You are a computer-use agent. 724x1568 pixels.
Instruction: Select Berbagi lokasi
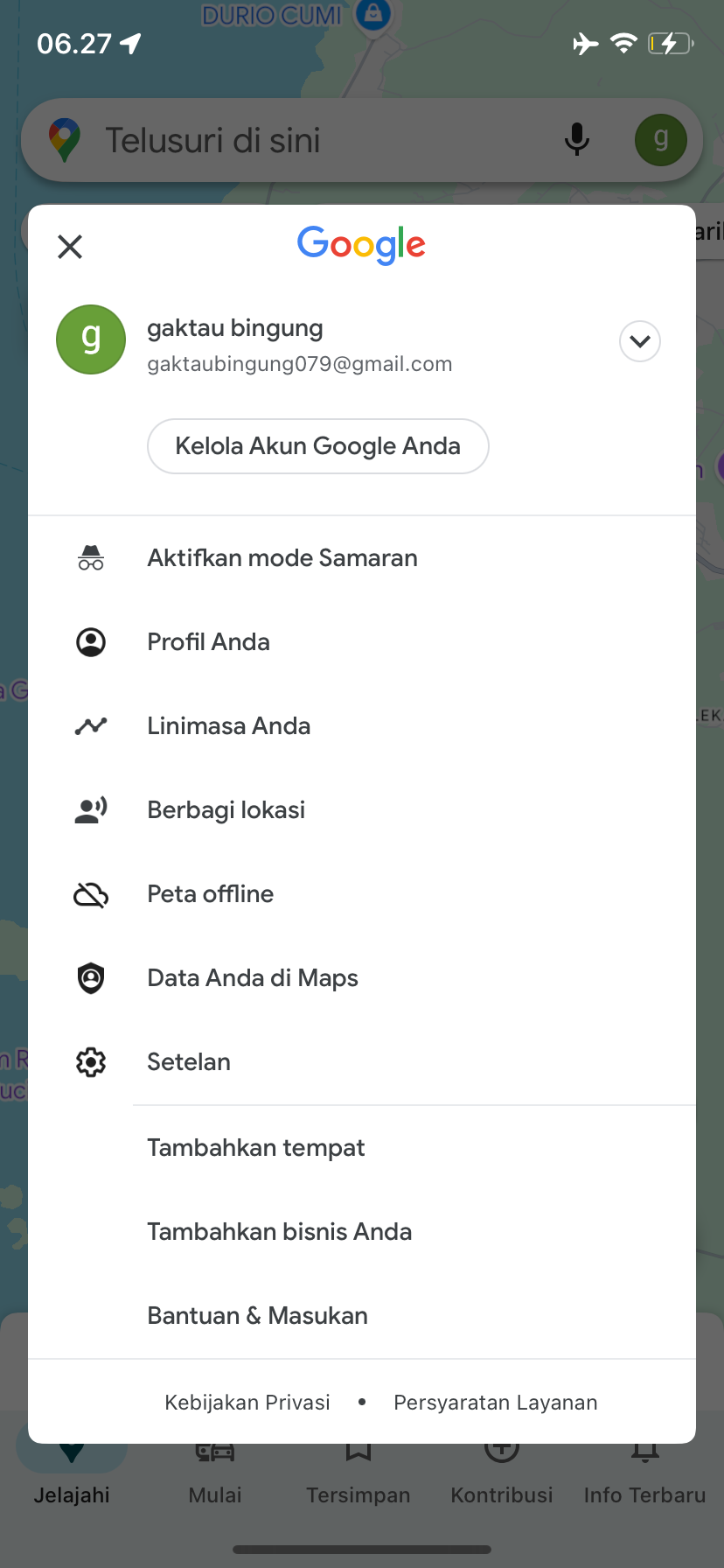tap(362, 810)
